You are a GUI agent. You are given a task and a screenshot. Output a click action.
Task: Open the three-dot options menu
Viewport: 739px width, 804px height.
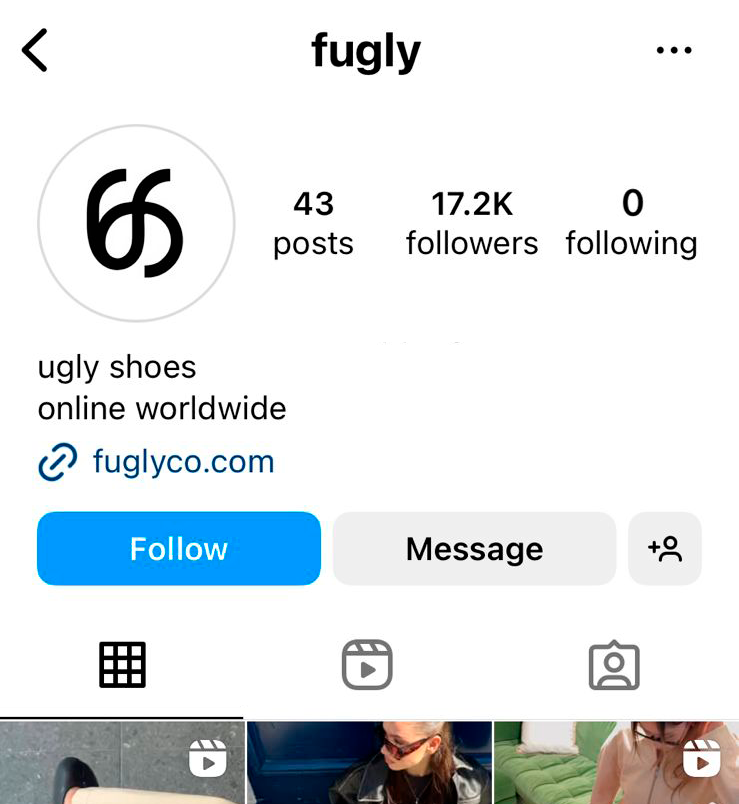[x=674, y=50]
